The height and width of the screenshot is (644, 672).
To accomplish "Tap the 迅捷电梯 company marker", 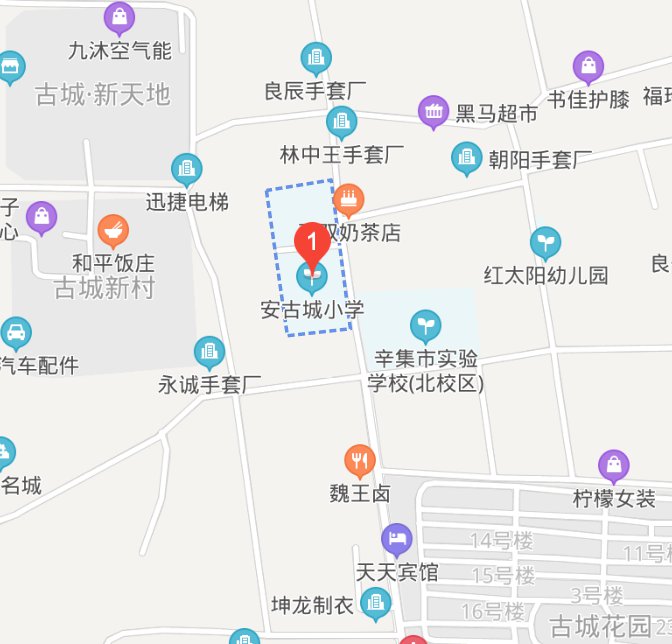I will 187,169.
